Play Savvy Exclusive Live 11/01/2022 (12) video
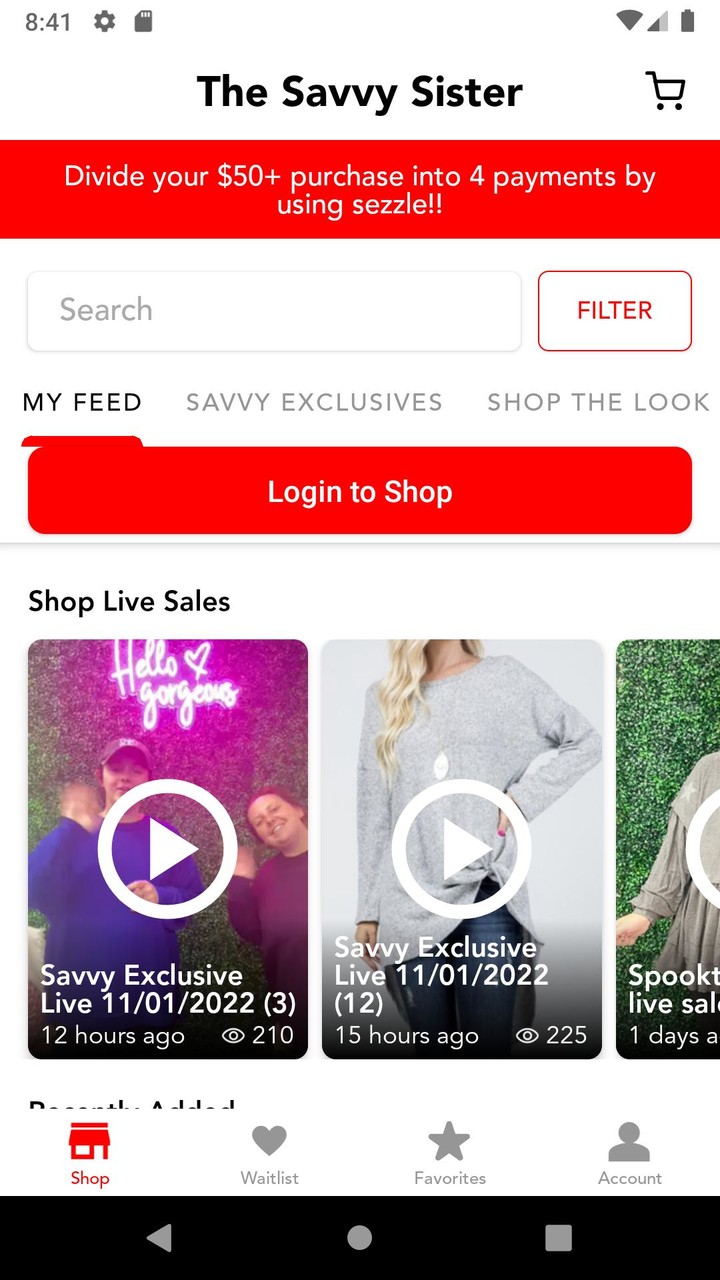The width and height of the screenshot is (720, 1280). [461, 848]
